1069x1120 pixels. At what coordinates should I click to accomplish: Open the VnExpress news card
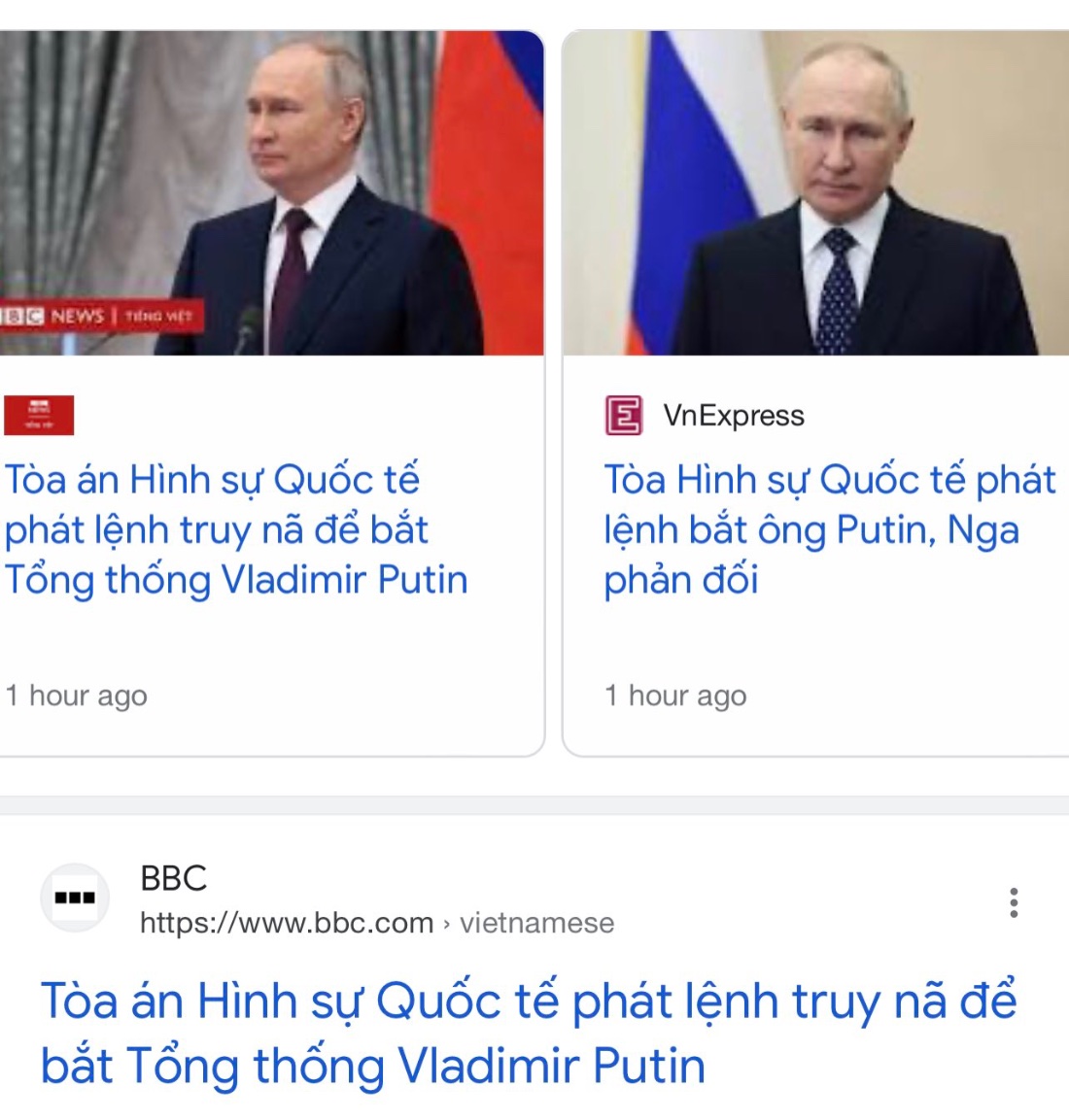(829, 529)
